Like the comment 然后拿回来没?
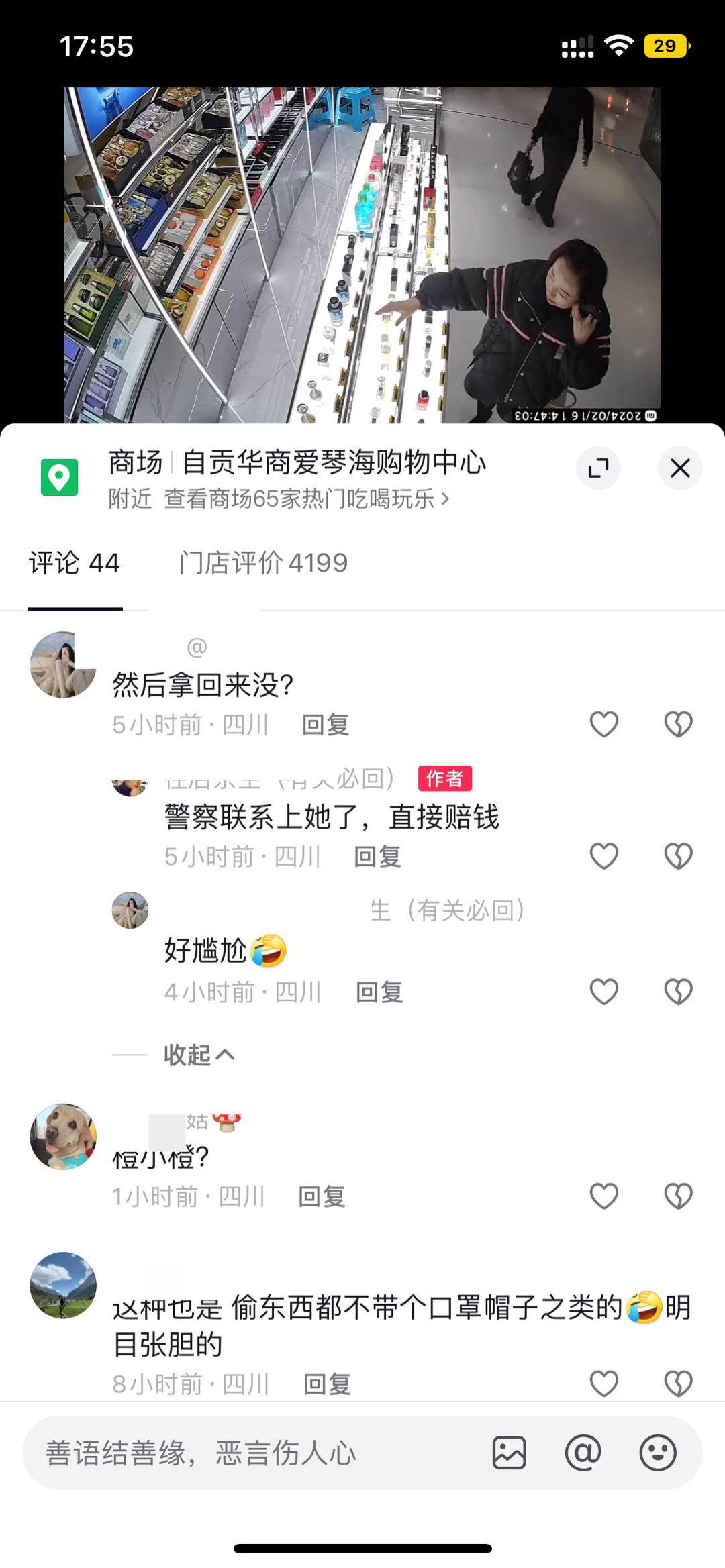This screenshot has width=725, height=1568. pos(603,724)
